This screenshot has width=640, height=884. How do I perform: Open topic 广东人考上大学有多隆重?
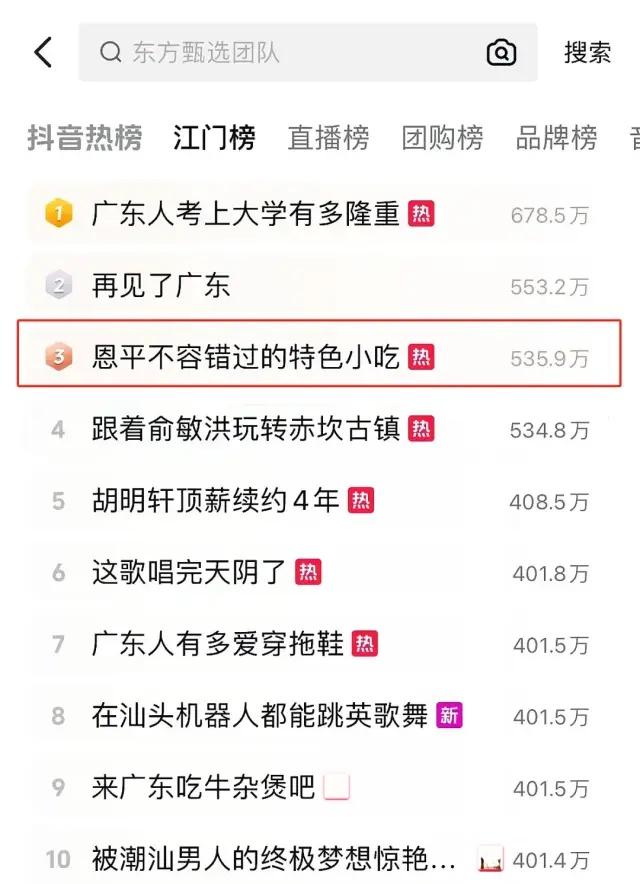pos(245,213)
